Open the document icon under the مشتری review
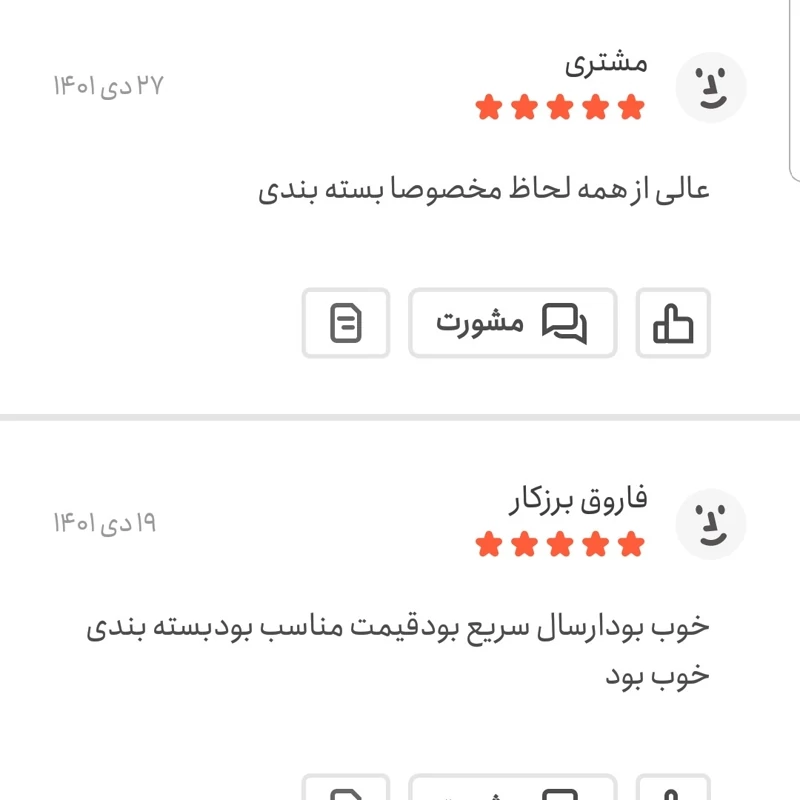The image size is (800, 800). click(346, 323)
